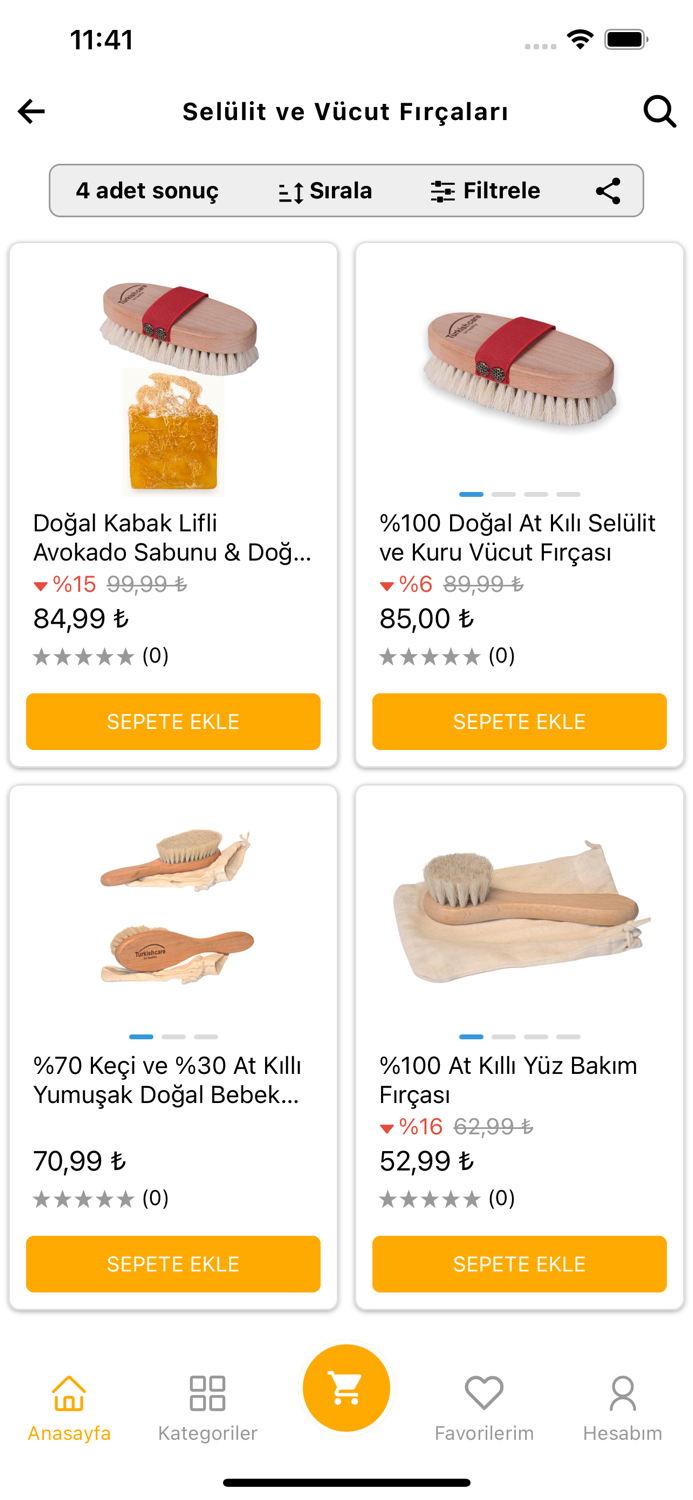Open the shopping cart button

click(x=346, y=1388)
